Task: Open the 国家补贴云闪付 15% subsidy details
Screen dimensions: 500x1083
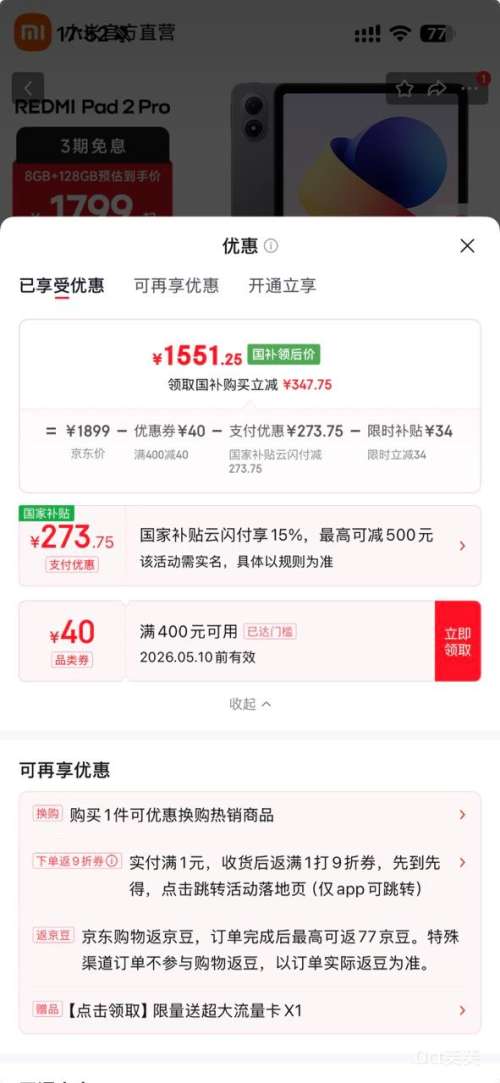Action: (250, 546)
